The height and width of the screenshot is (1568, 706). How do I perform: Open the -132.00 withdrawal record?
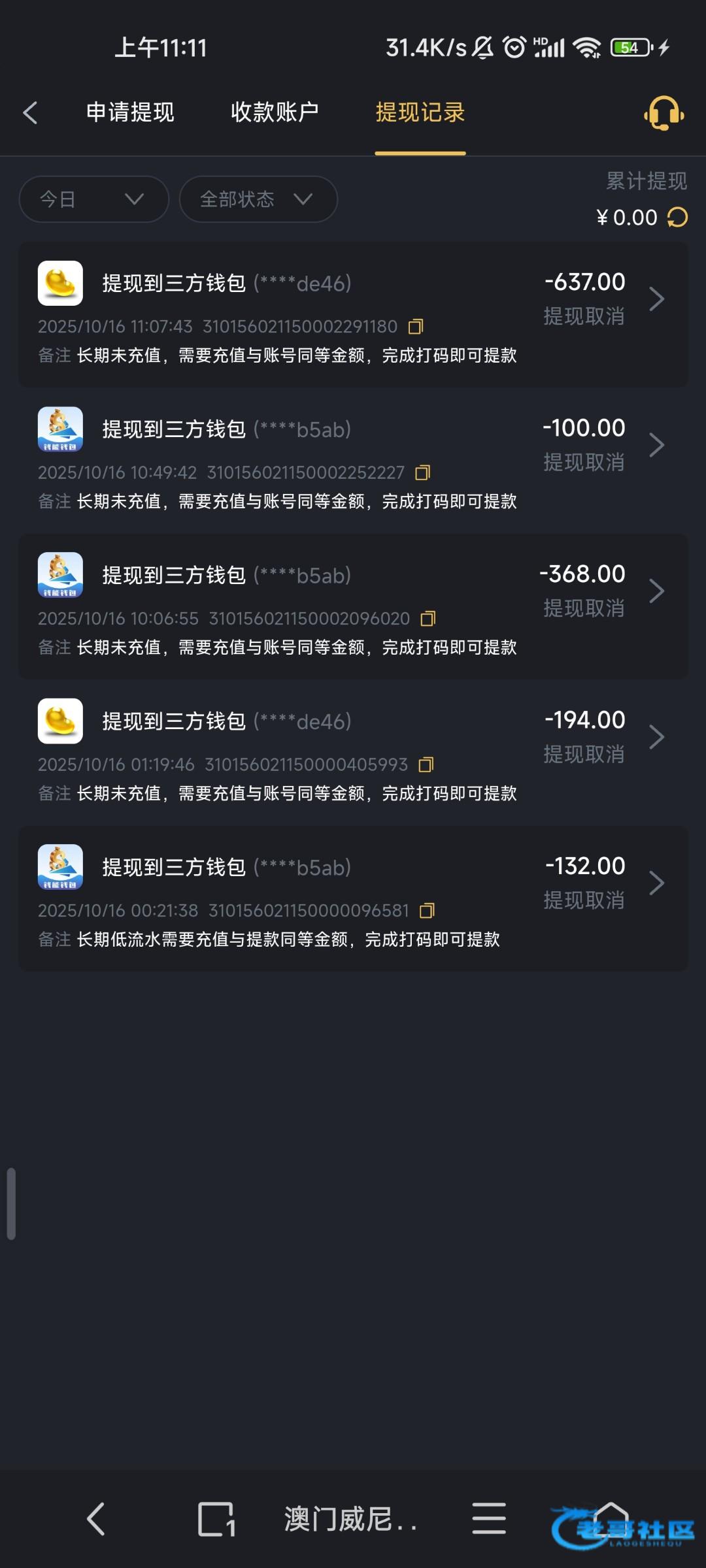click(656, 883)
